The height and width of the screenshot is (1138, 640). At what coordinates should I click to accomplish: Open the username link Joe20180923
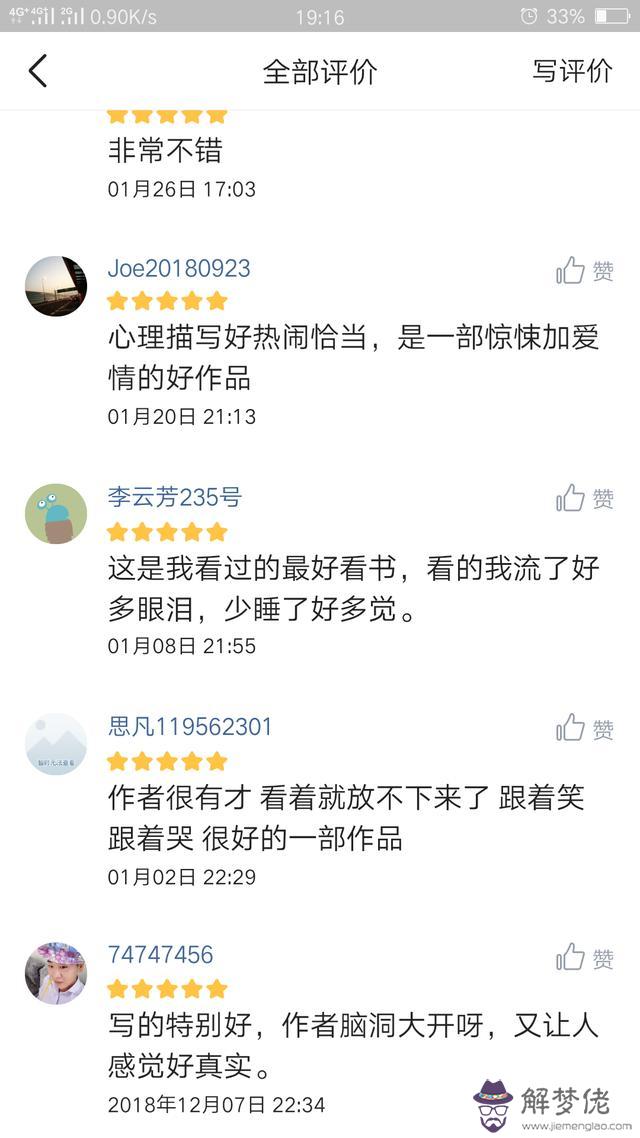[x=179, y=269]
